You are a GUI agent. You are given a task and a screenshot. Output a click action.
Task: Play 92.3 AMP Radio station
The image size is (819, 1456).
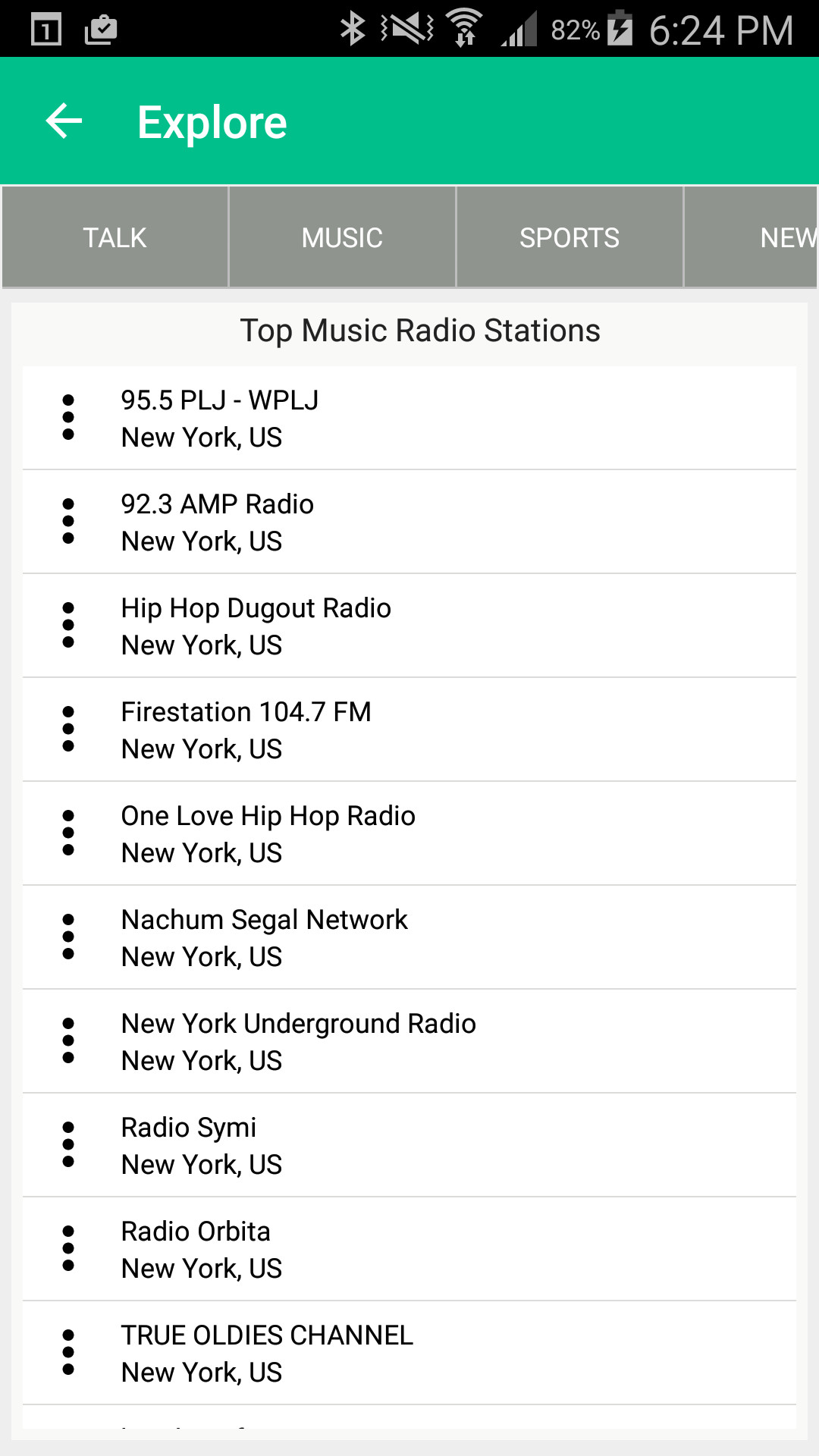409,522
